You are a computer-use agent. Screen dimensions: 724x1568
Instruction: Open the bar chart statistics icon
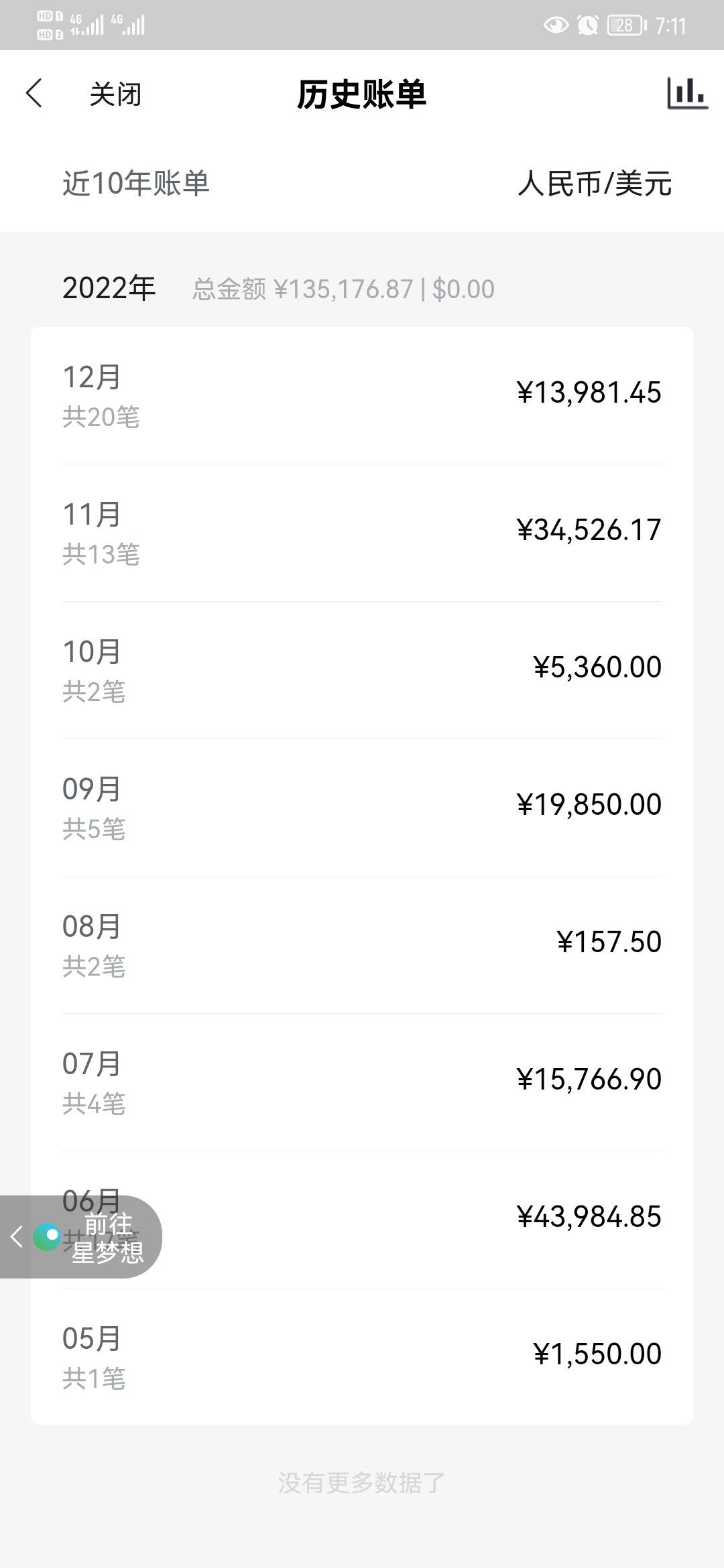686,93
